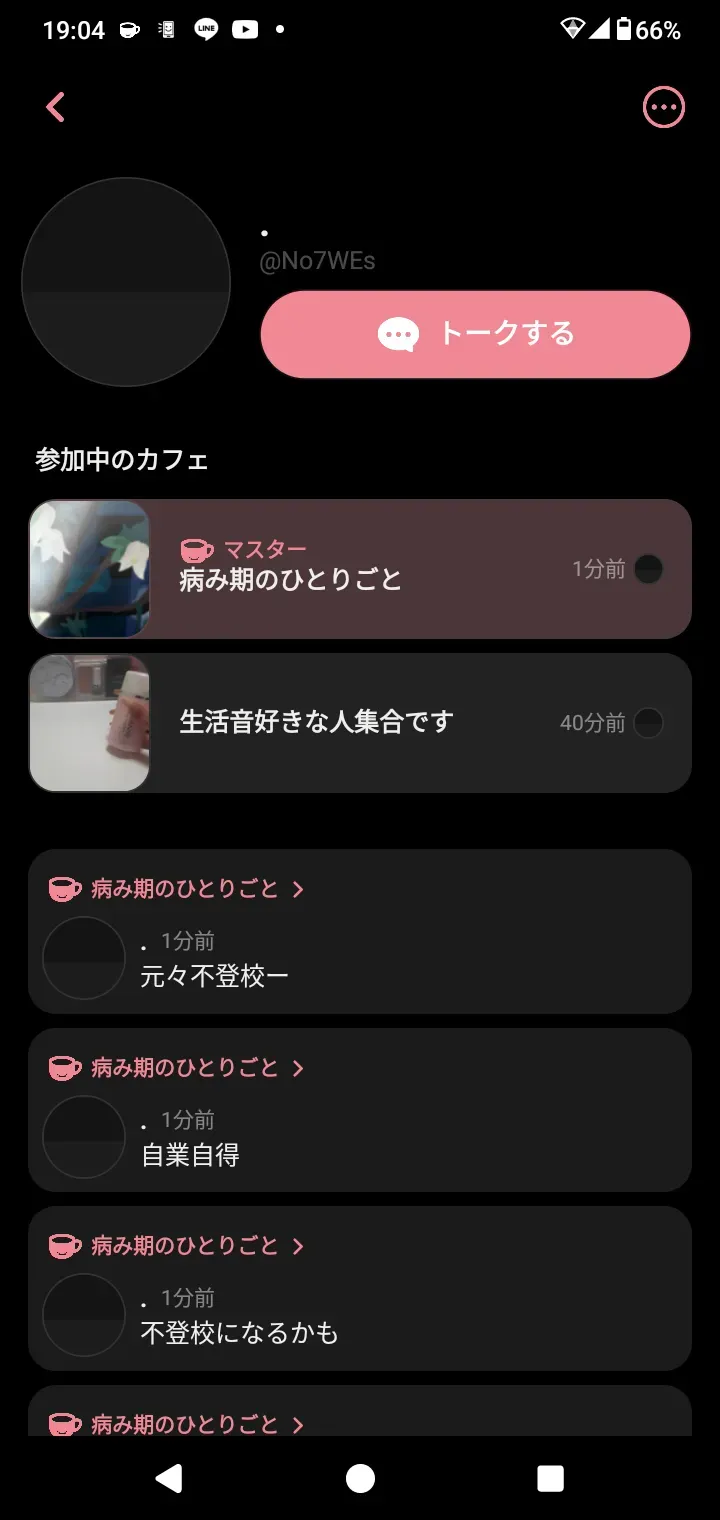Follow the 病み期のひとりごと link above 不登校になるかも
The image size is (720, 1520).
coord(185,1245)
